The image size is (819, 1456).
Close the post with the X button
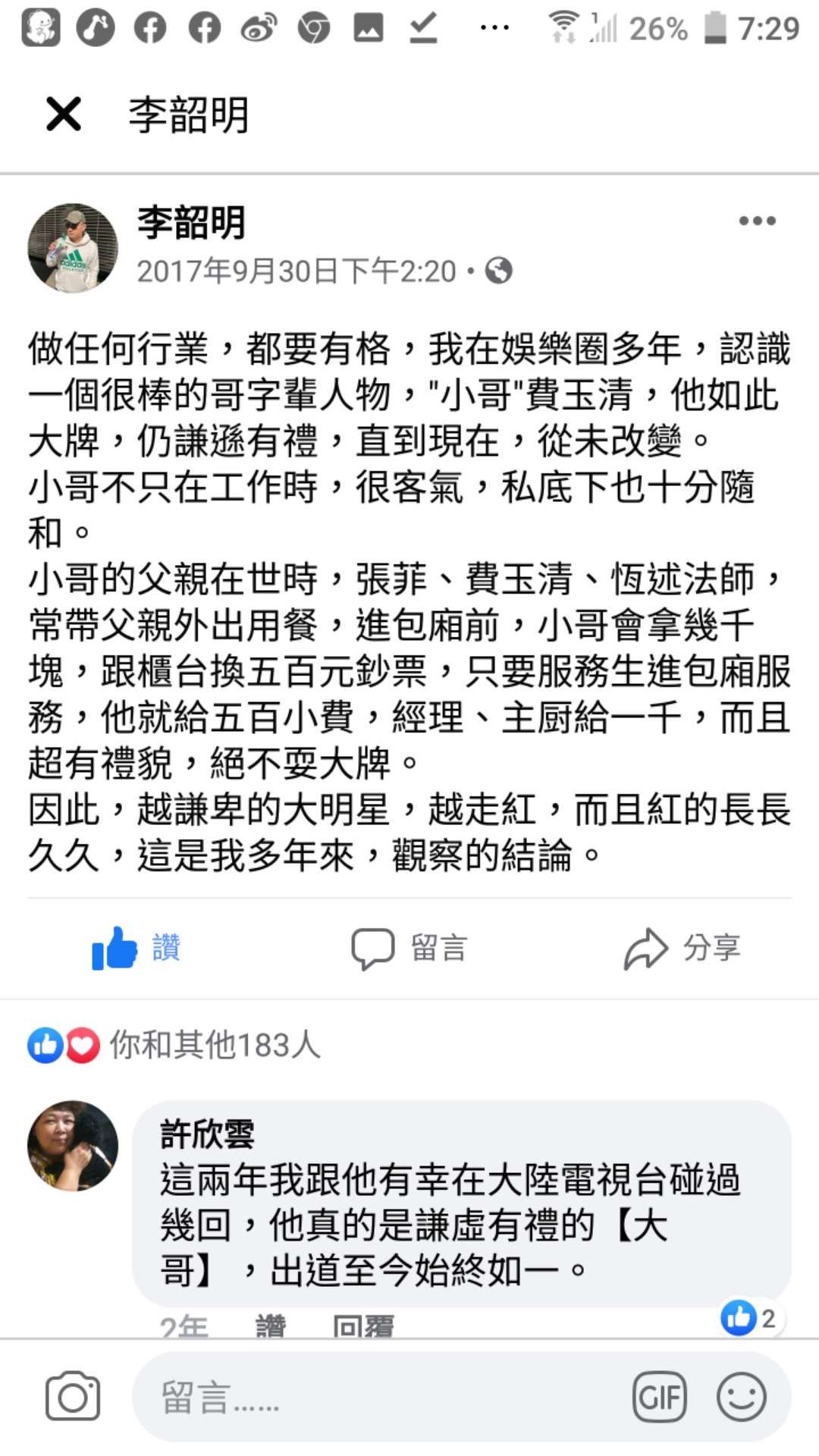coord(64,115)
